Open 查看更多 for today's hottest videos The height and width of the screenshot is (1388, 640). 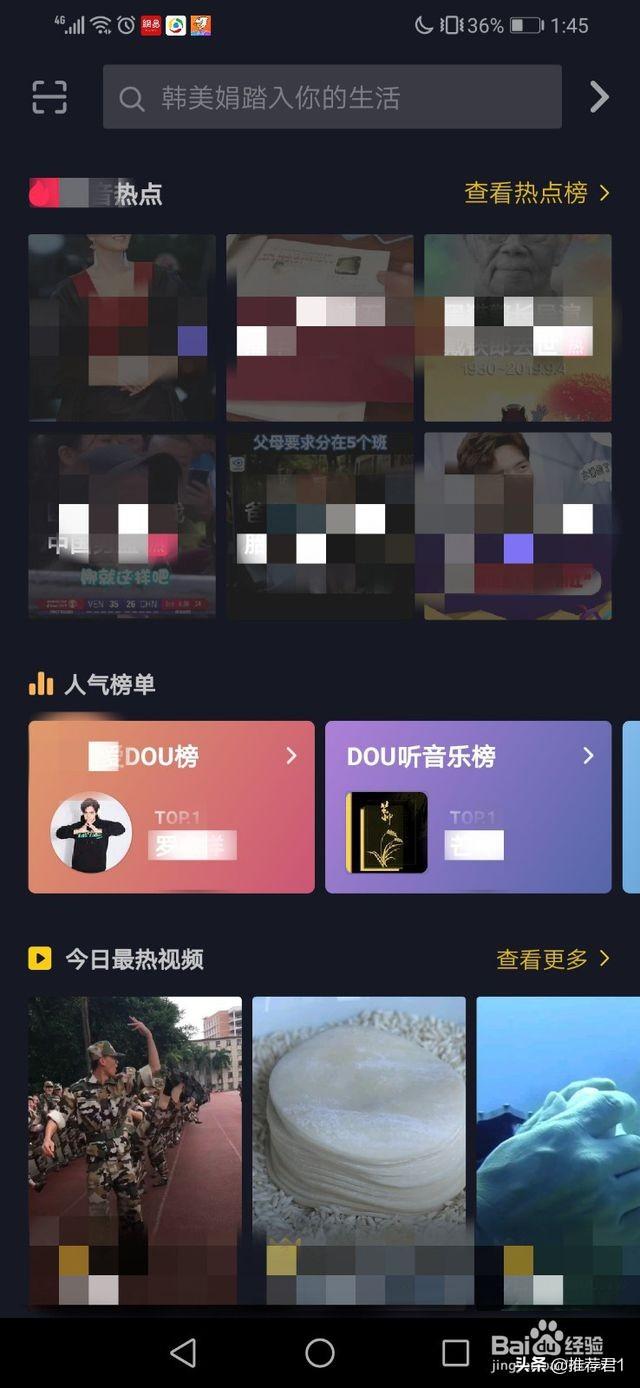553,959
